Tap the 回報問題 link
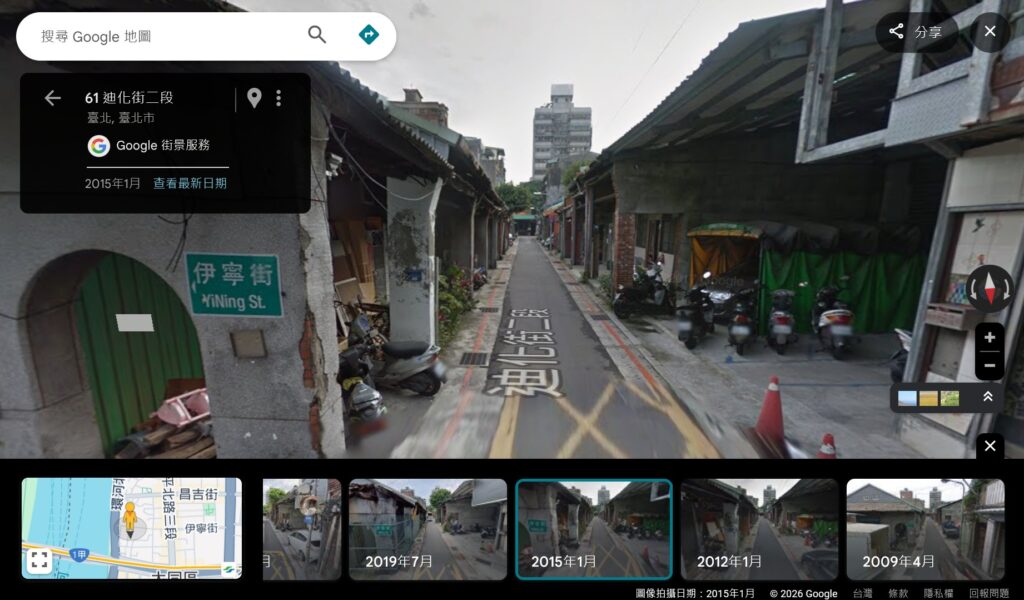The image size is (1024, 600). coord(989,594)
